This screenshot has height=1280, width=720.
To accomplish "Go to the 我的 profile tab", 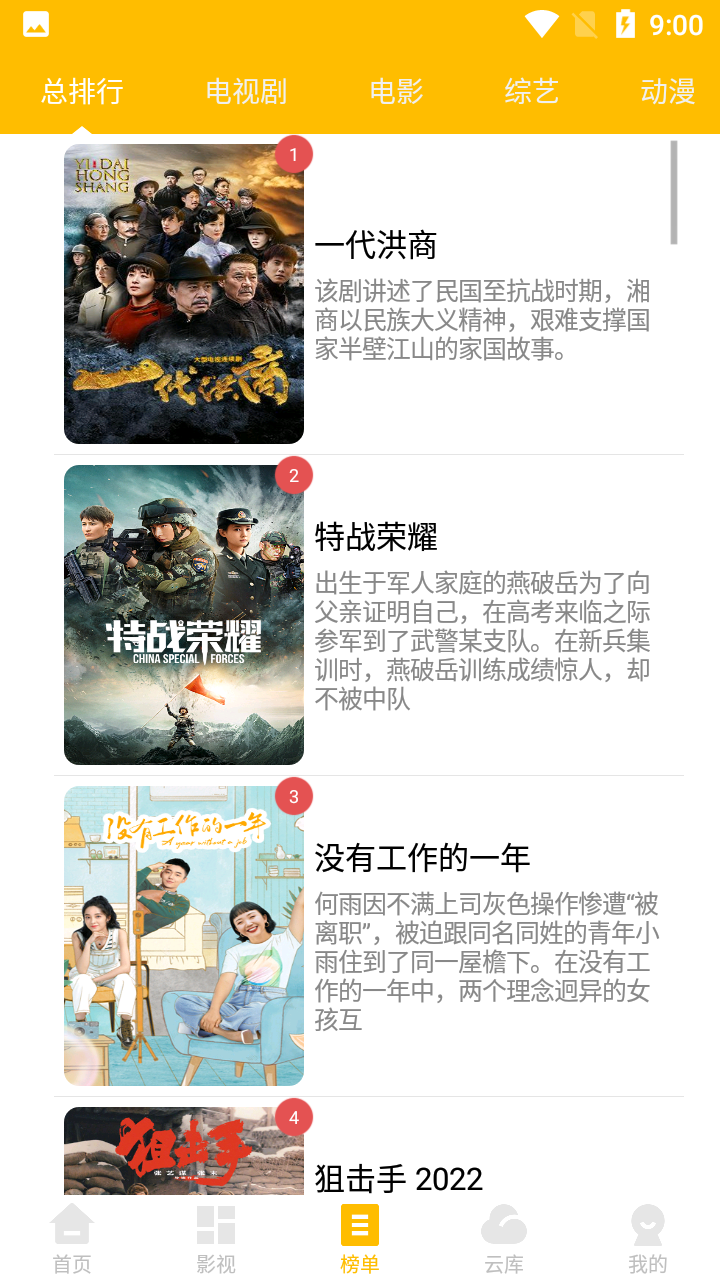I will pyautogui.click(x=648, y=1240).
